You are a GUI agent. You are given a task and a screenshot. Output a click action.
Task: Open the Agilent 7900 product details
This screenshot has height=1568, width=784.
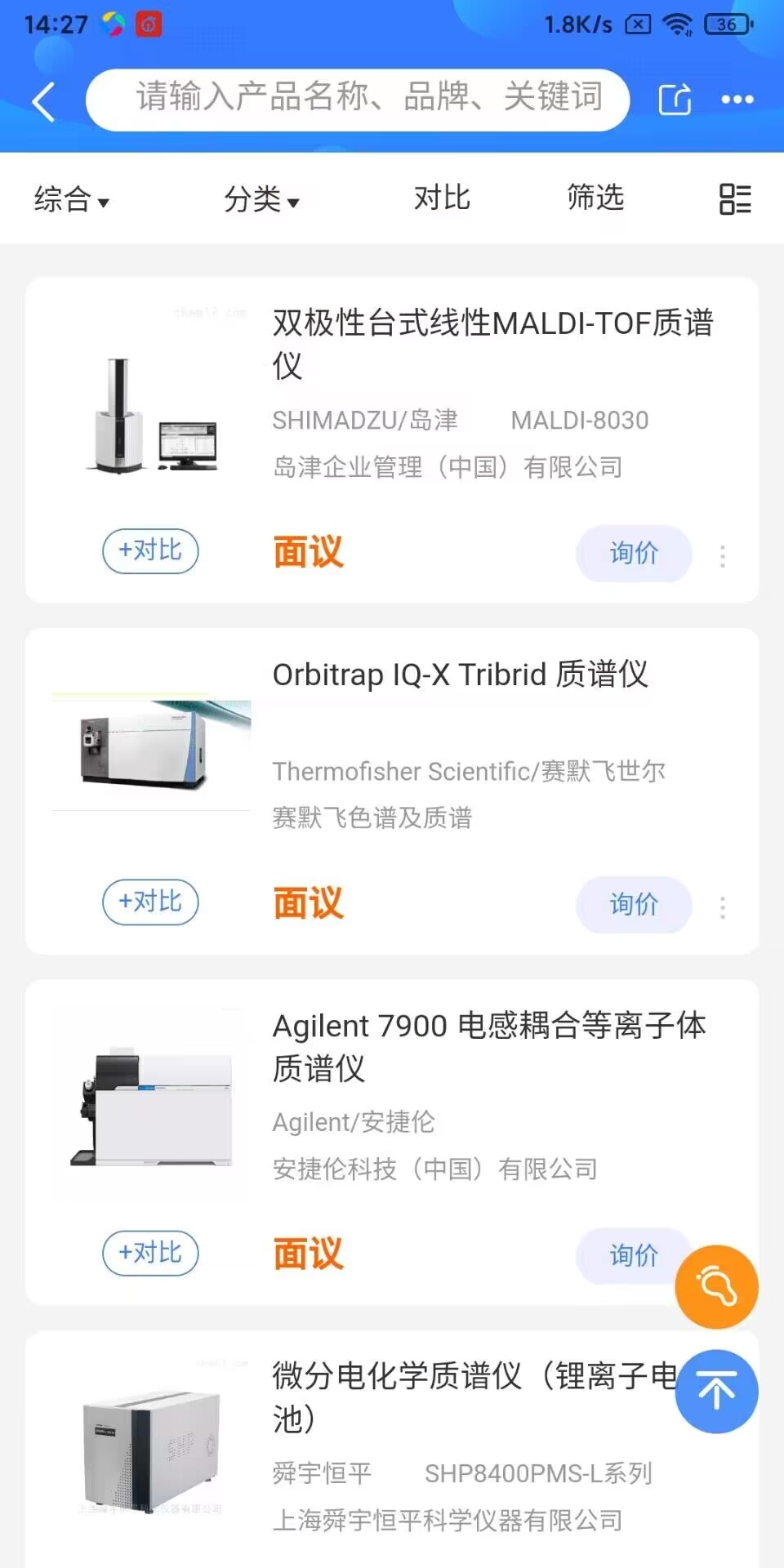point(488,1046)
